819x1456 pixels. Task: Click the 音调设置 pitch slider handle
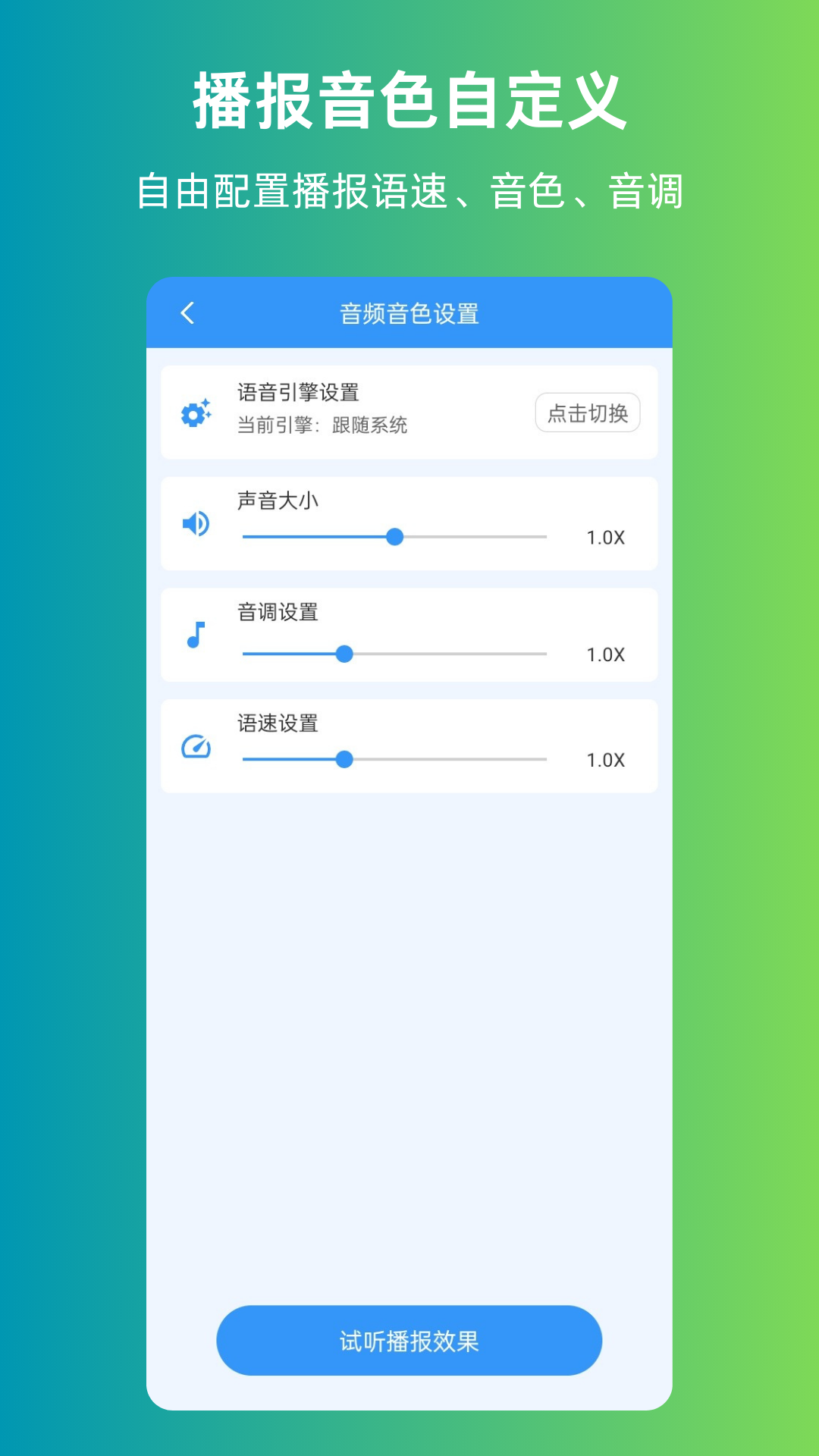coord(345,653)
